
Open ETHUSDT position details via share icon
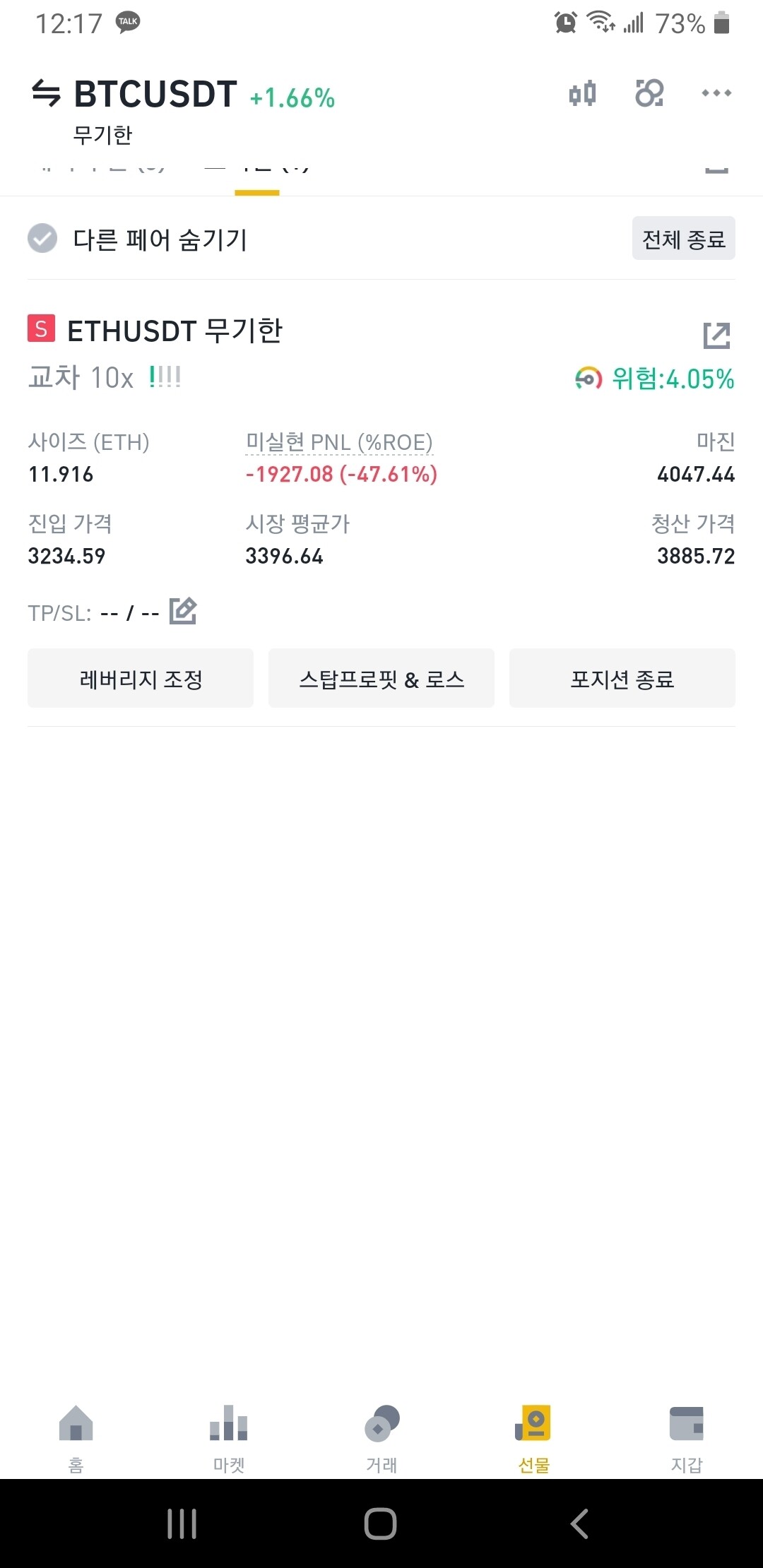click(715, 337)
